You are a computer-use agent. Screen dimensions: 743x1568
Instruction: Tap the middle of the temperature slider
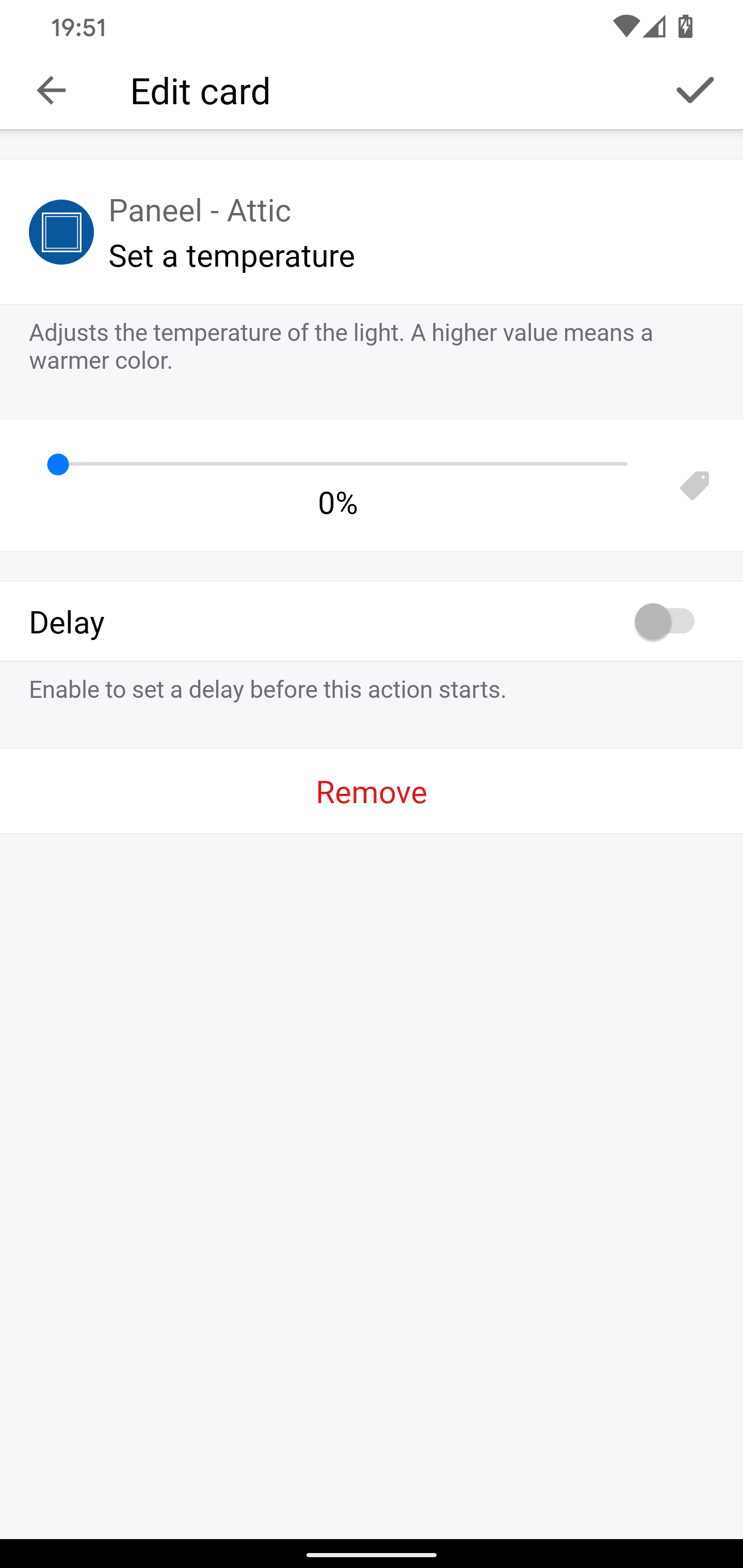point(342,464)
